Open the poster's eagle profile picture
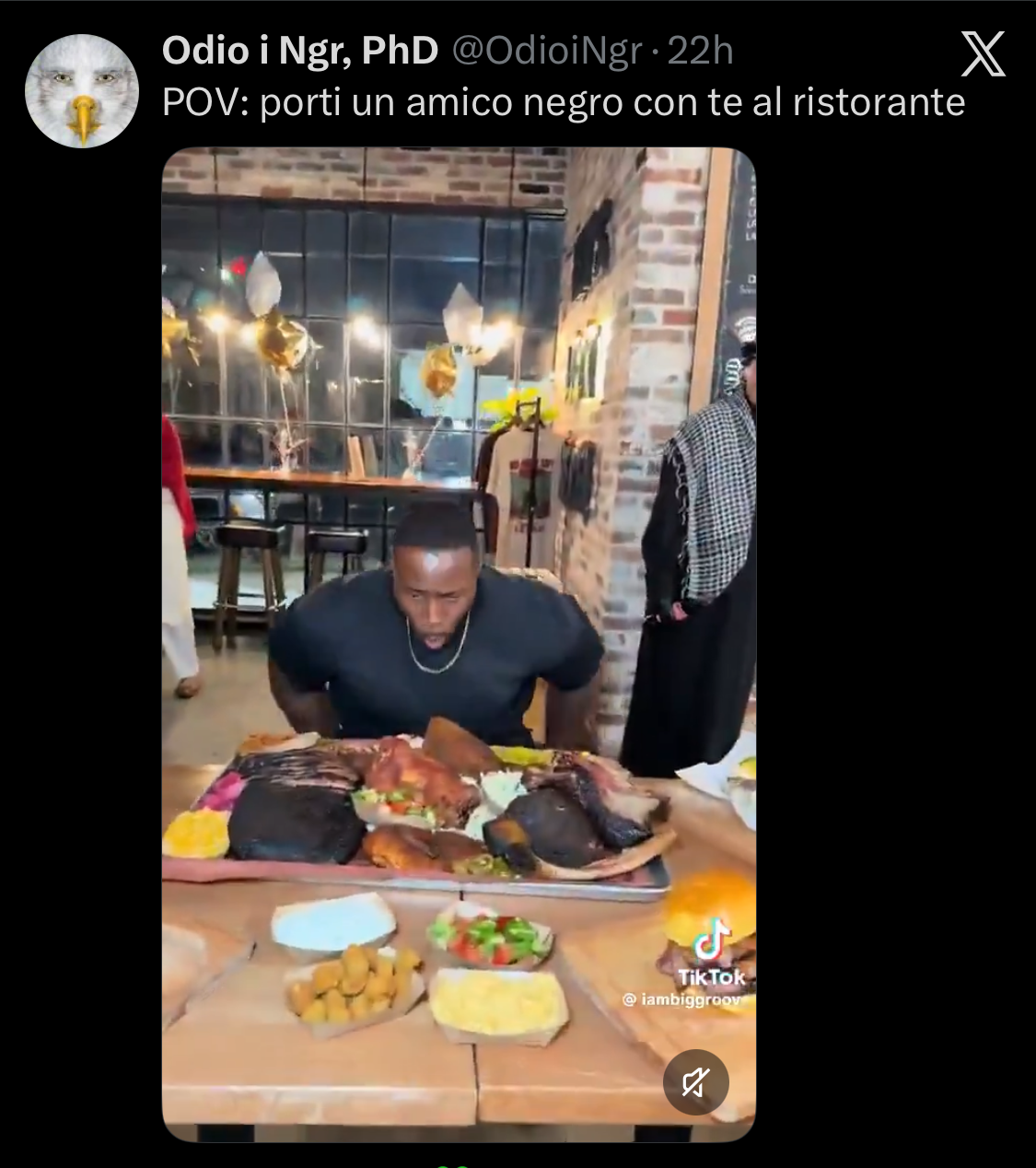This screenshot has height=1168, width=1036. (82, 91)
